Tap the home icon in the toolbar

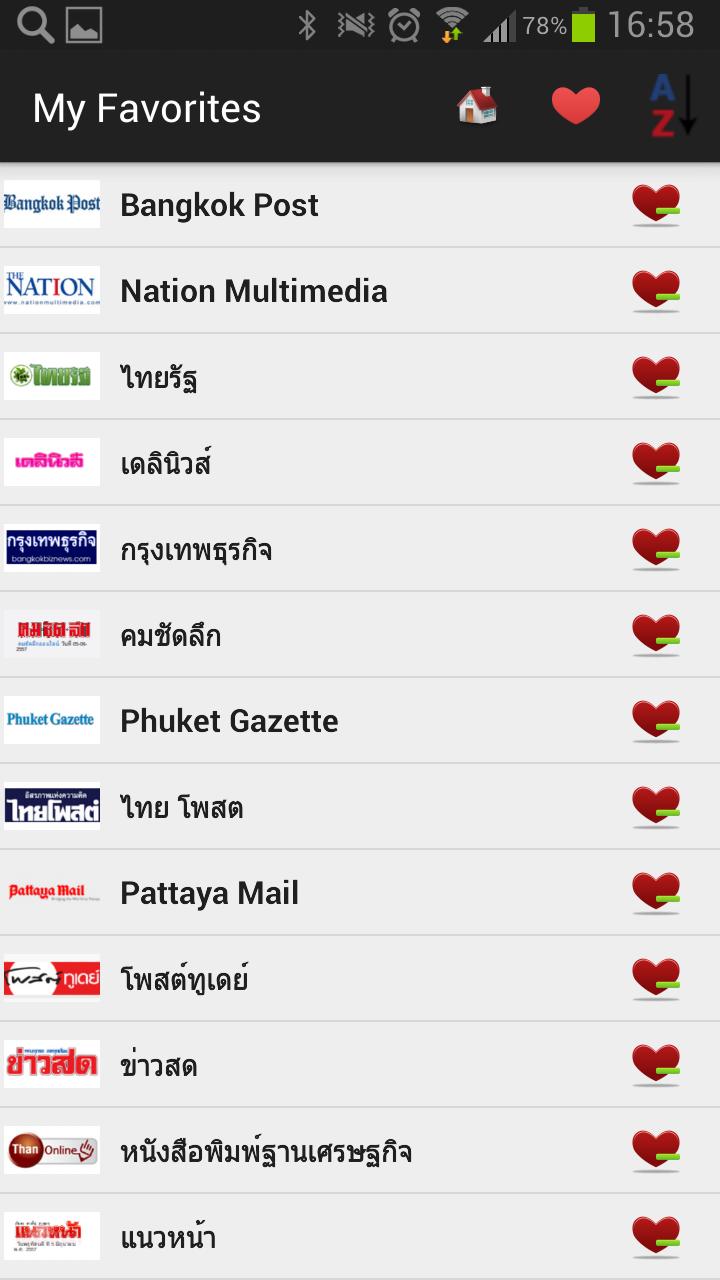(478, 105)
